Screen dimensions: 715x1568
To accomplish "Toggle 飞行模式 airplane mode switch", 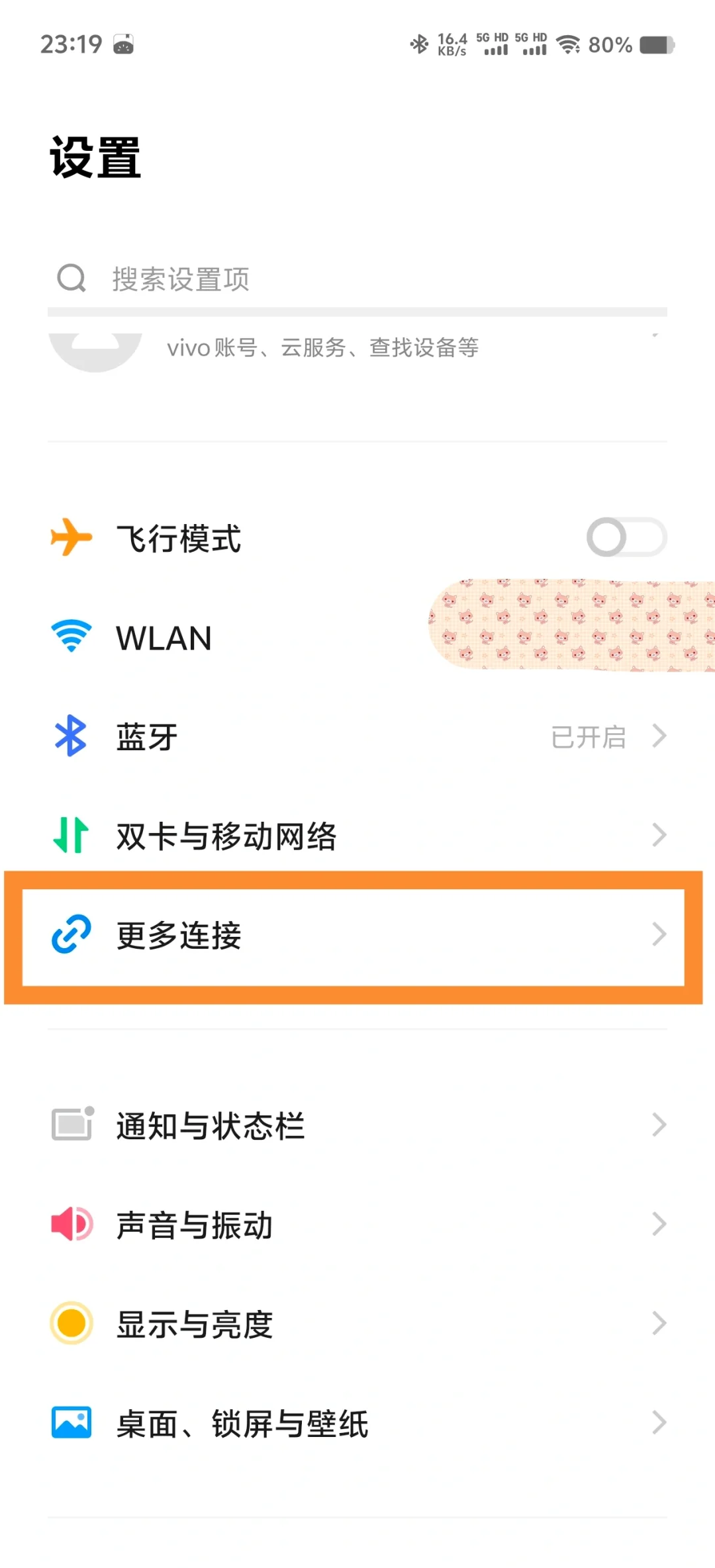I will [x=626, y=537].
